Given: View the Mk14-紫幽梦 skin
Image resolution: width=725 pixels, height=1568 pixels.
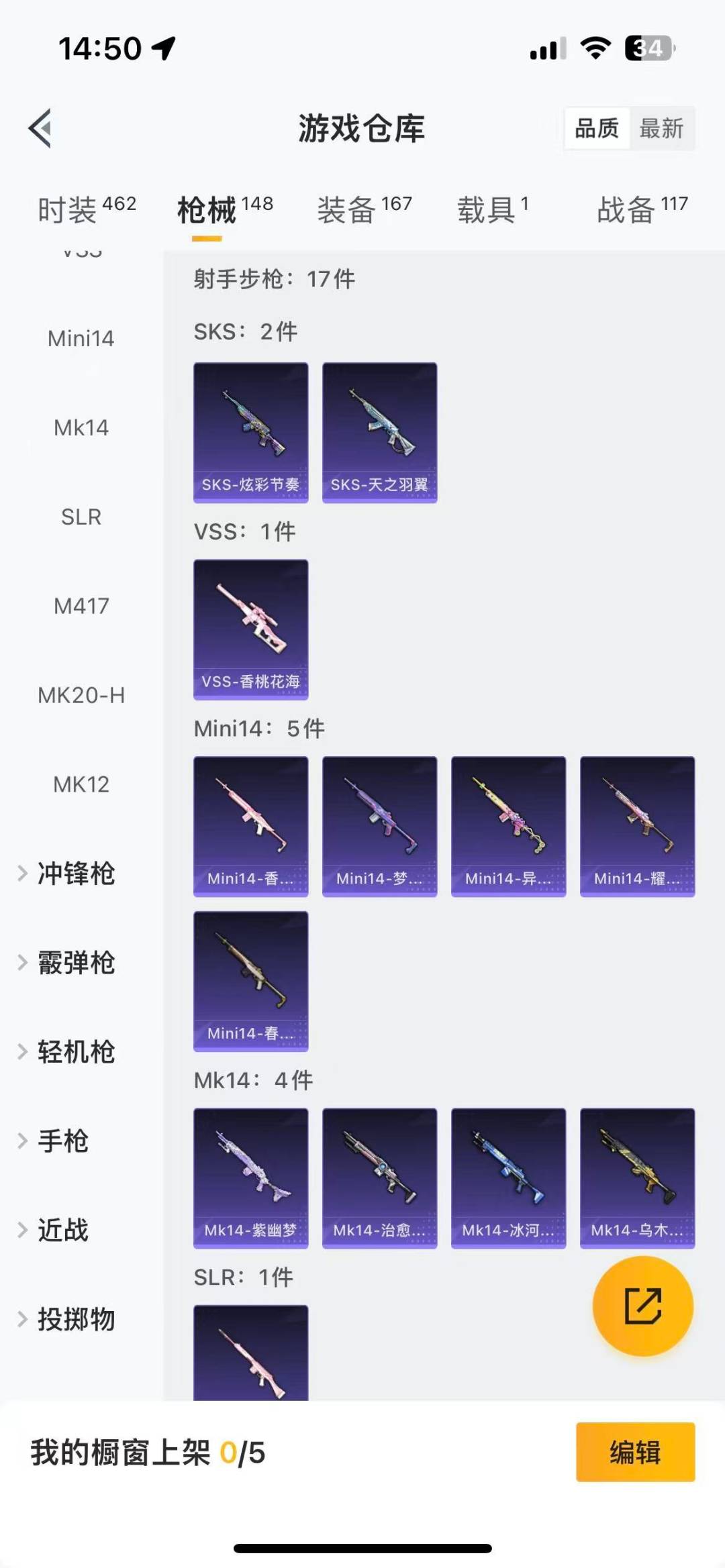Looking at the screenshot, I should [x=251, y=1178].
